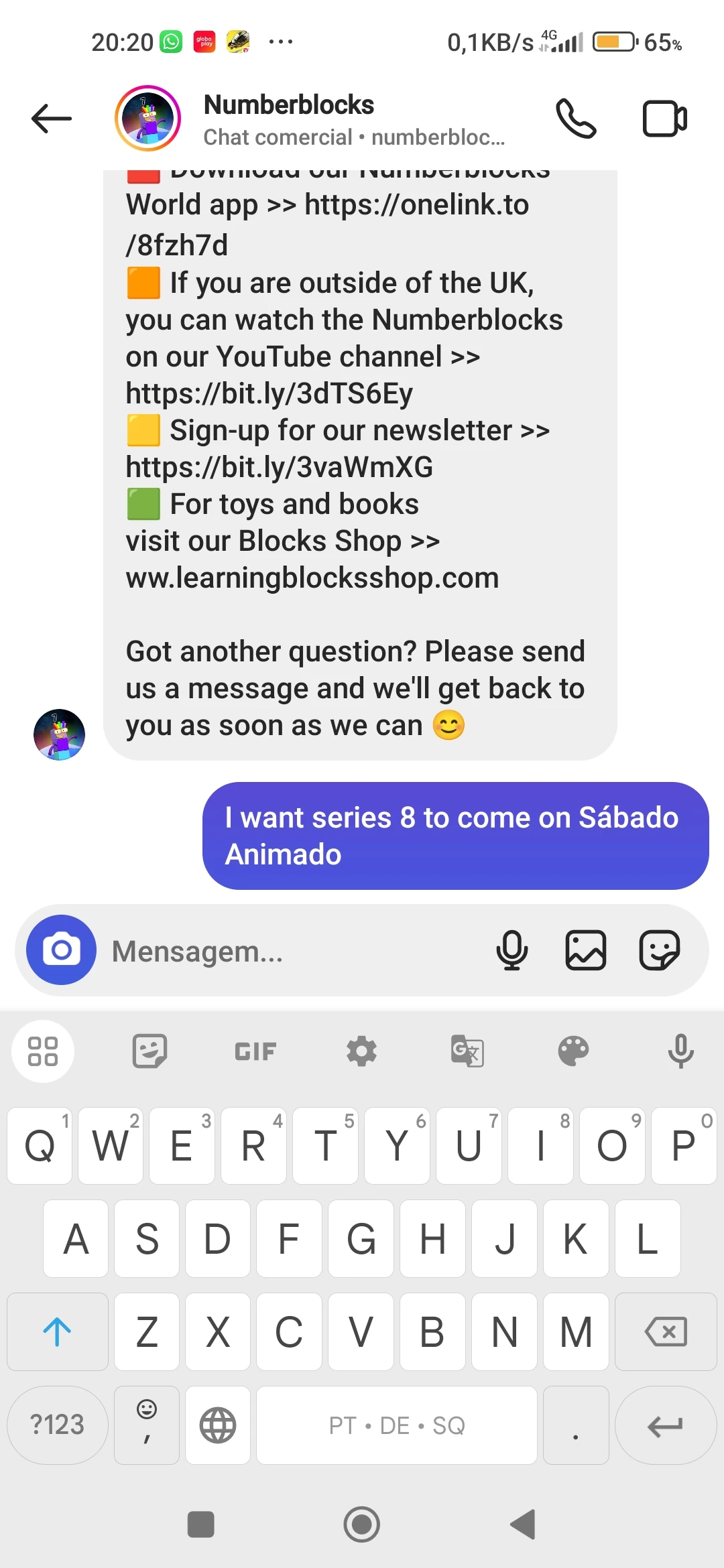The image size is (724, 1568).
Task: Open the keyboard theme palette
Action: click(573, 1051)
